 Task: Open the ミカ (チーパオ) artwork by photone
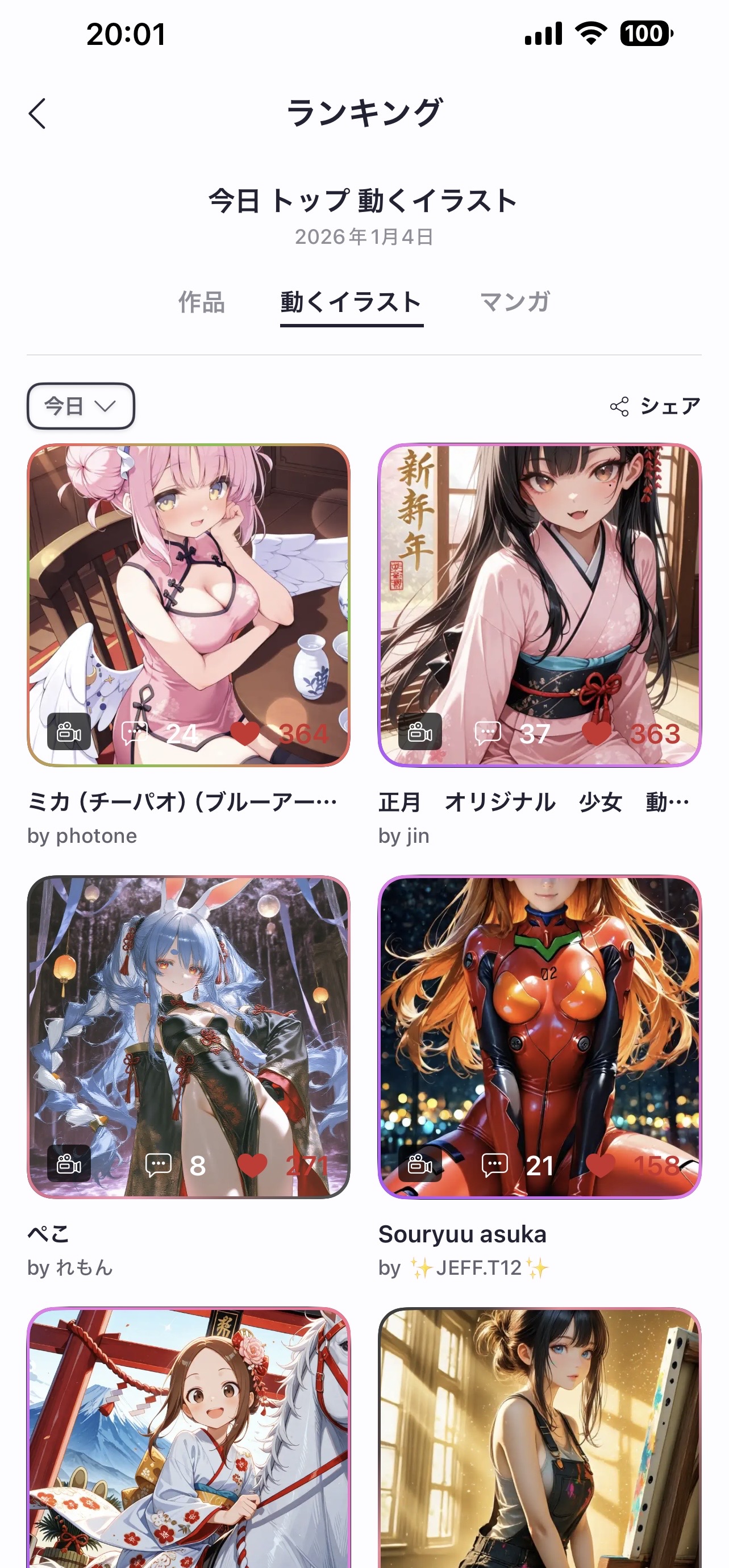189,605
